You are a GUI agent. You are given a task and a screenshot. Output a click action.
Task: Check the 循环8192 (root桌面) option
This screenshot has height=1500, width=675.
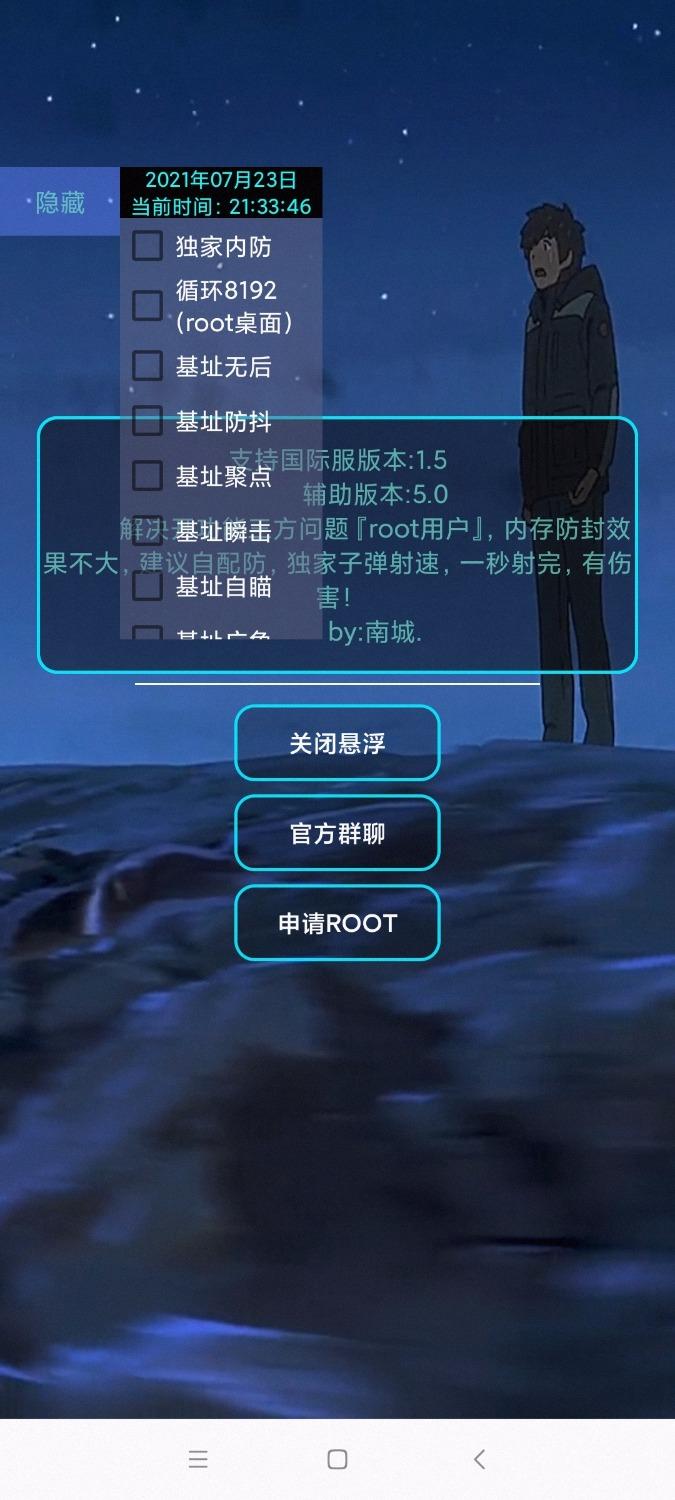click(148, 306)
